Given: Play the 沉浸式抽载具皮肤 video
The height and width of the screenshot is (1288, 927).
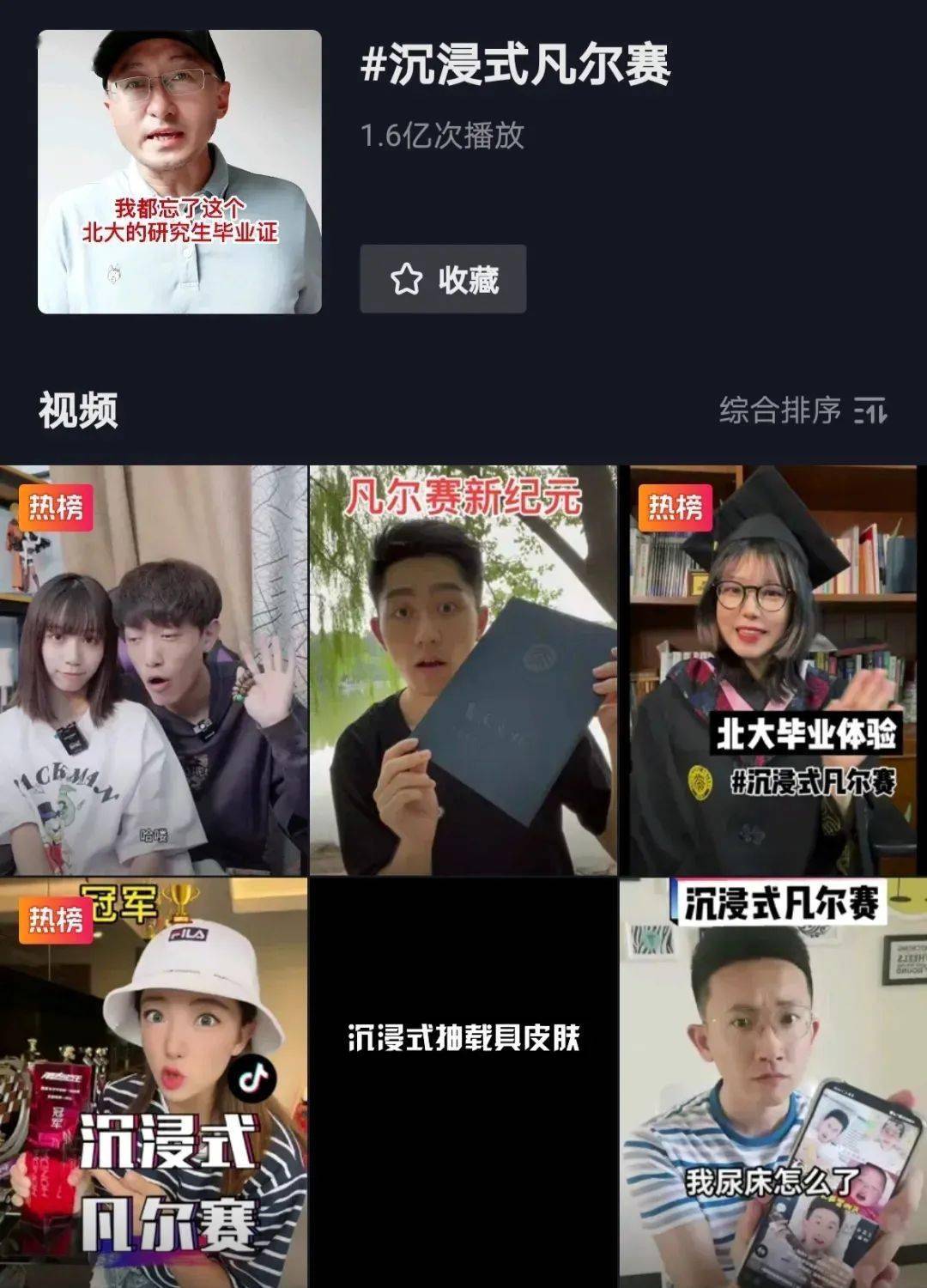Looking at the screenshot, I should (463, 1082).
